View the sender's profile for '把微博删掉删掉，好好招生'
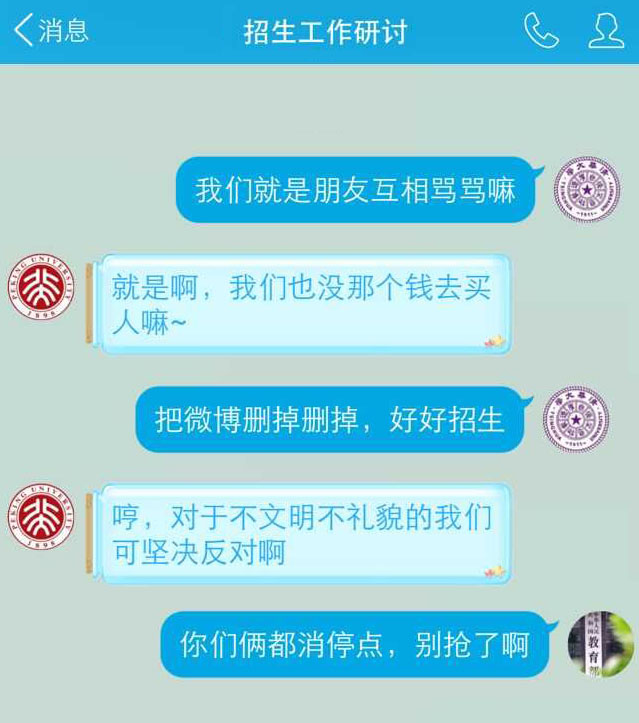Screen dimensions: 639x723 [x=575, y=420]
